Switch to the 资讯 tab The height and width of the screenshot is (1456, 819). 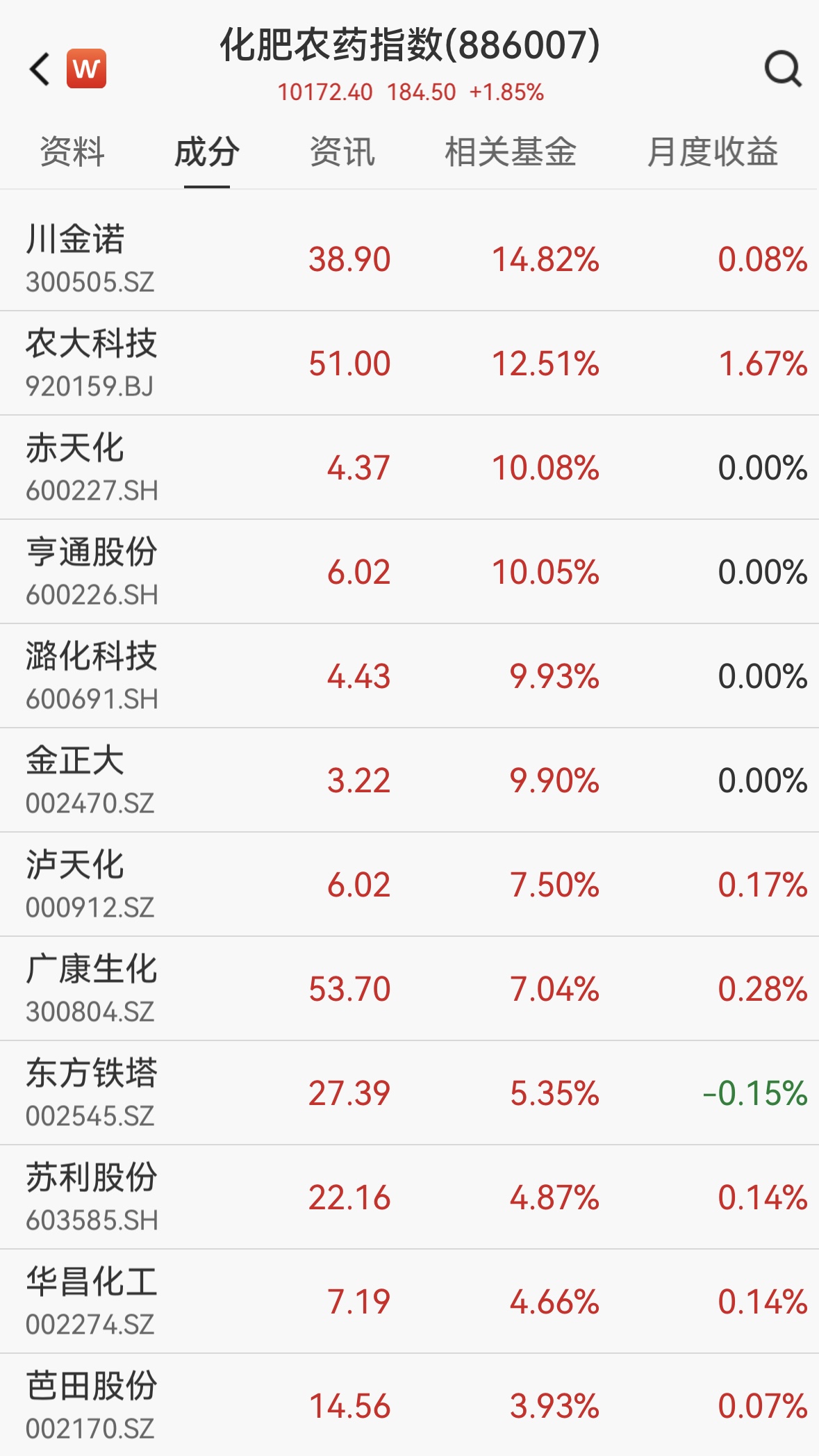343,153
